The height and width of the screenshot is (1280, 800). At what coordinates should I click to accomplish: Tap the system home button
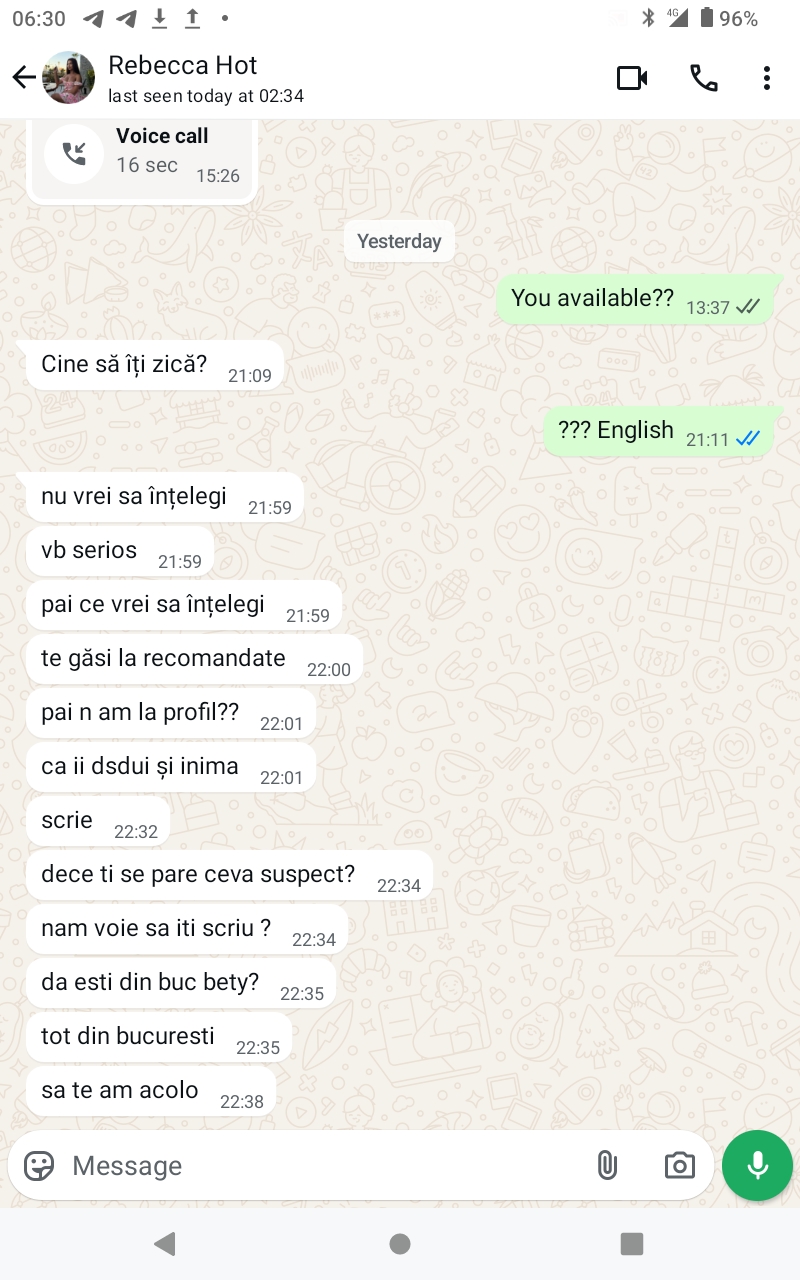tap(400, 1243)
